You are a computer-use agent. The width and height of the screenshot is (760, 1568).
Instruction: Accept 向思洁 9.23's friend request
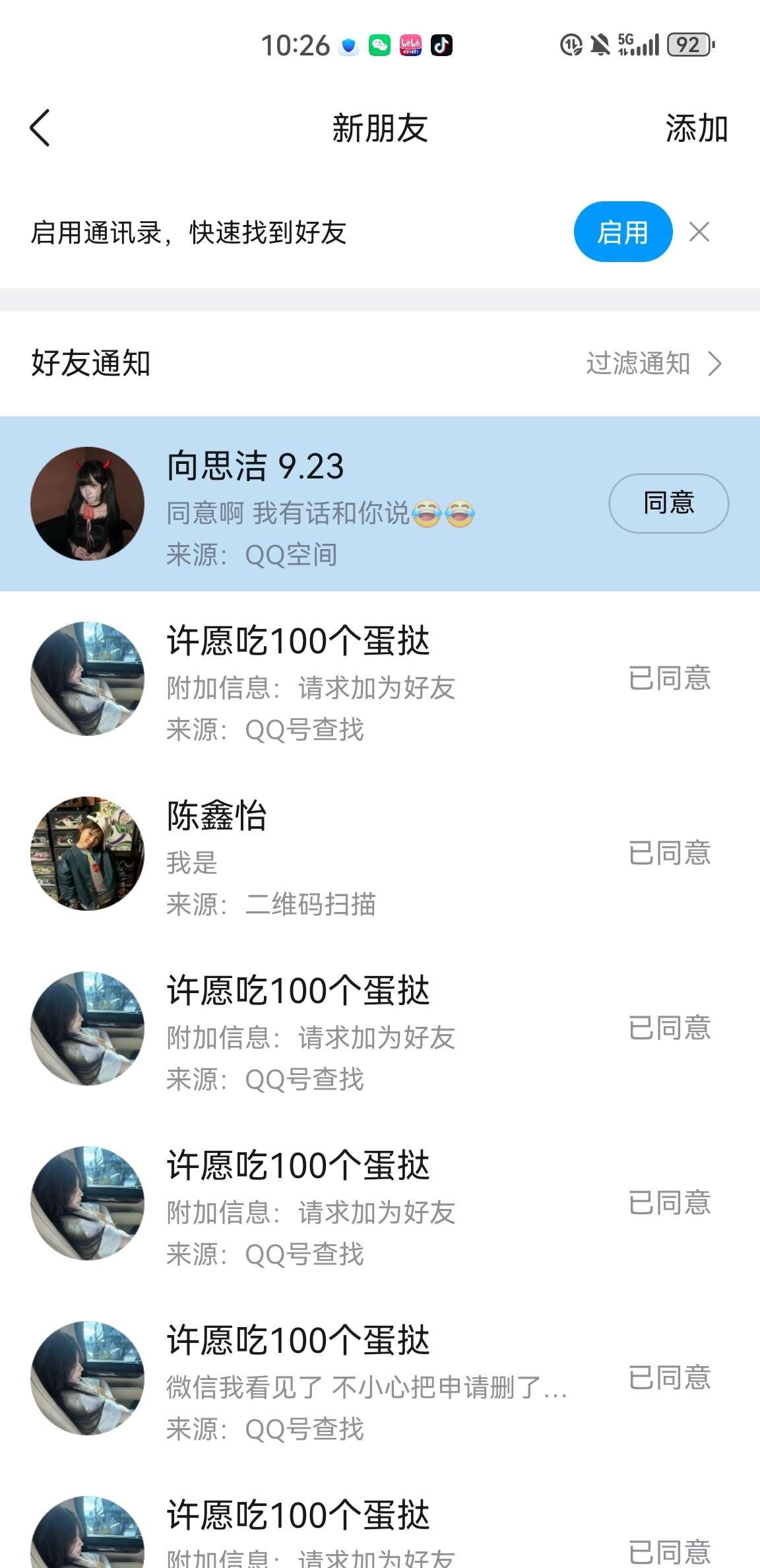tap(668, 504)
